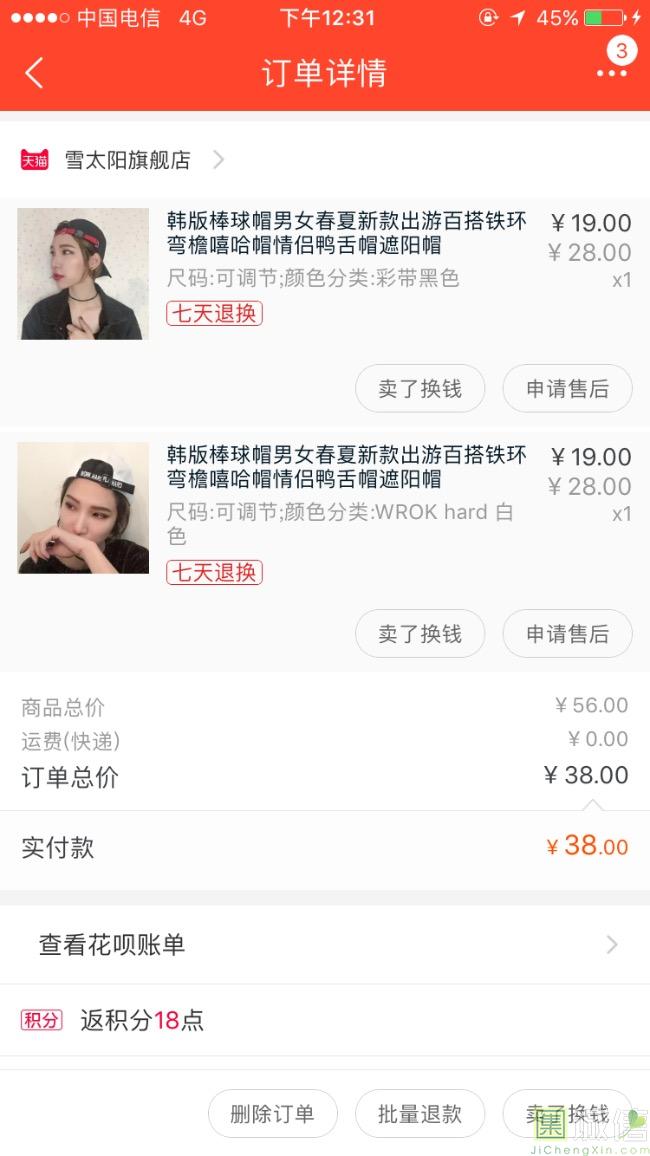Tap 申请售后 for the 彩带黑色 cap
650x1156 pixels.
(x=567, y=389)
